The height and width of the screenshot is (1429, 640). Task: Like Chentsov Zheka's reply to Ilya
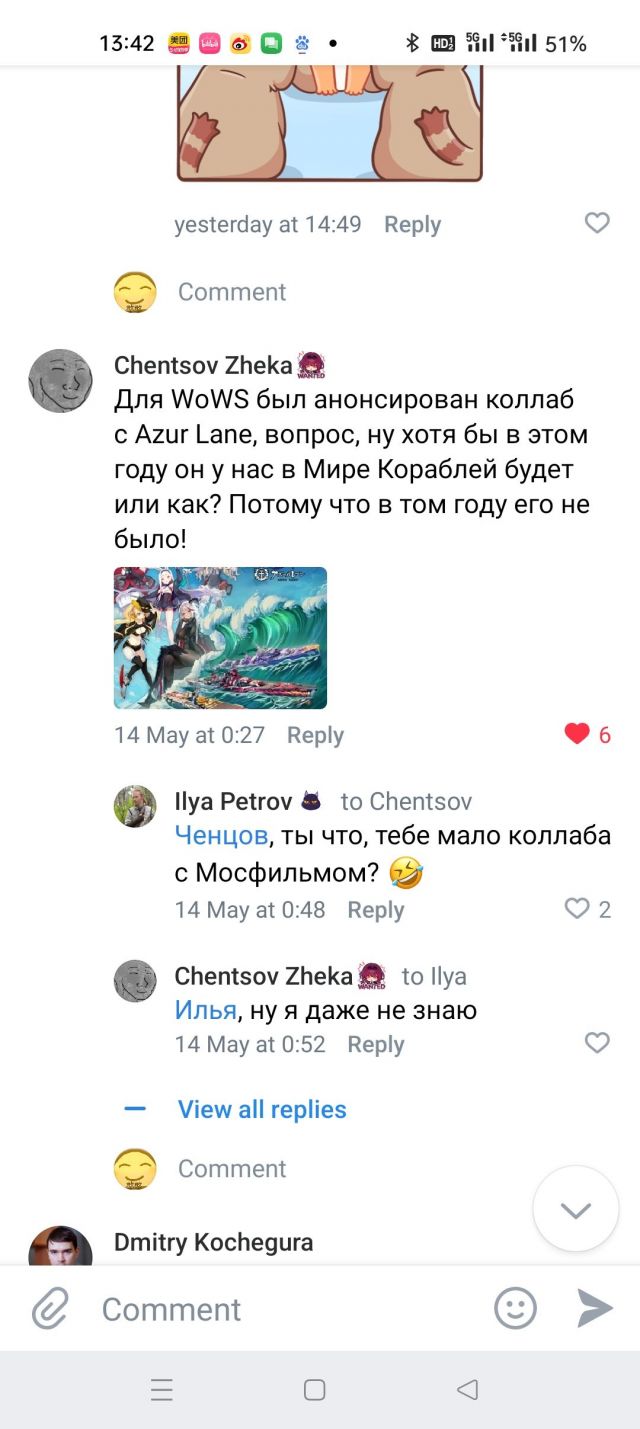pyautogui.click(x=597, y=1043)
